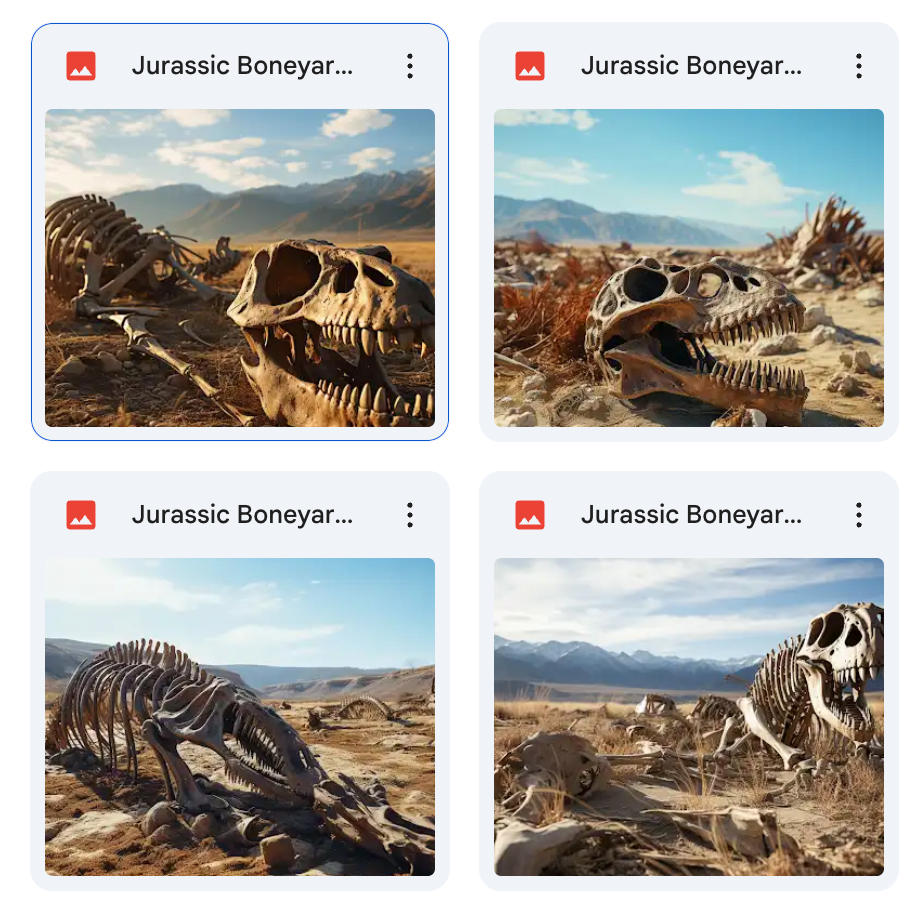This screenshot has height=904, width=908.
Task: Open more options for the blue-outlined file
Action: coord(409,67)
